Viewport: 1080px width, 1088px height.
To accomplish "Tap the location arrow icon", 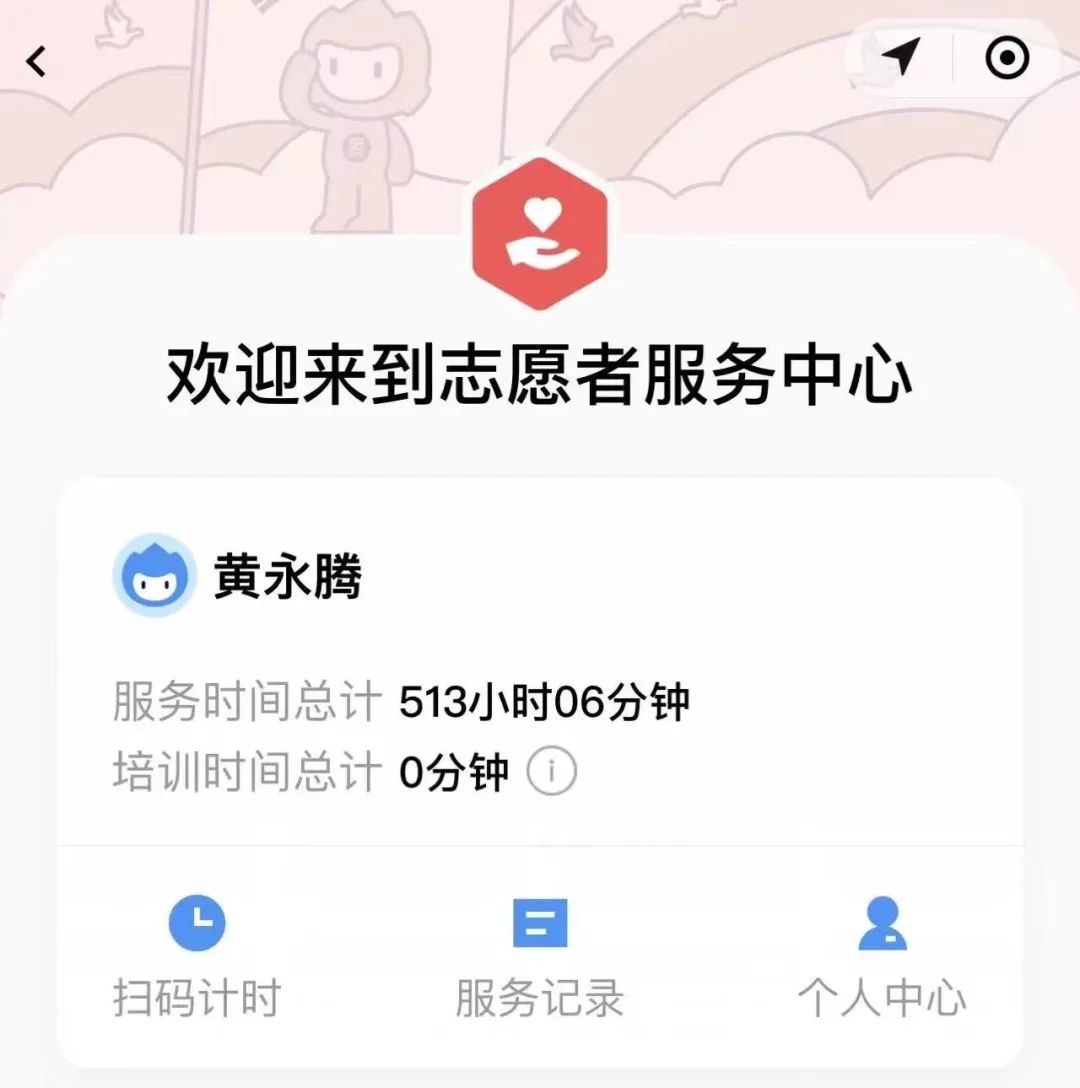I will click(x=900, y=58).
